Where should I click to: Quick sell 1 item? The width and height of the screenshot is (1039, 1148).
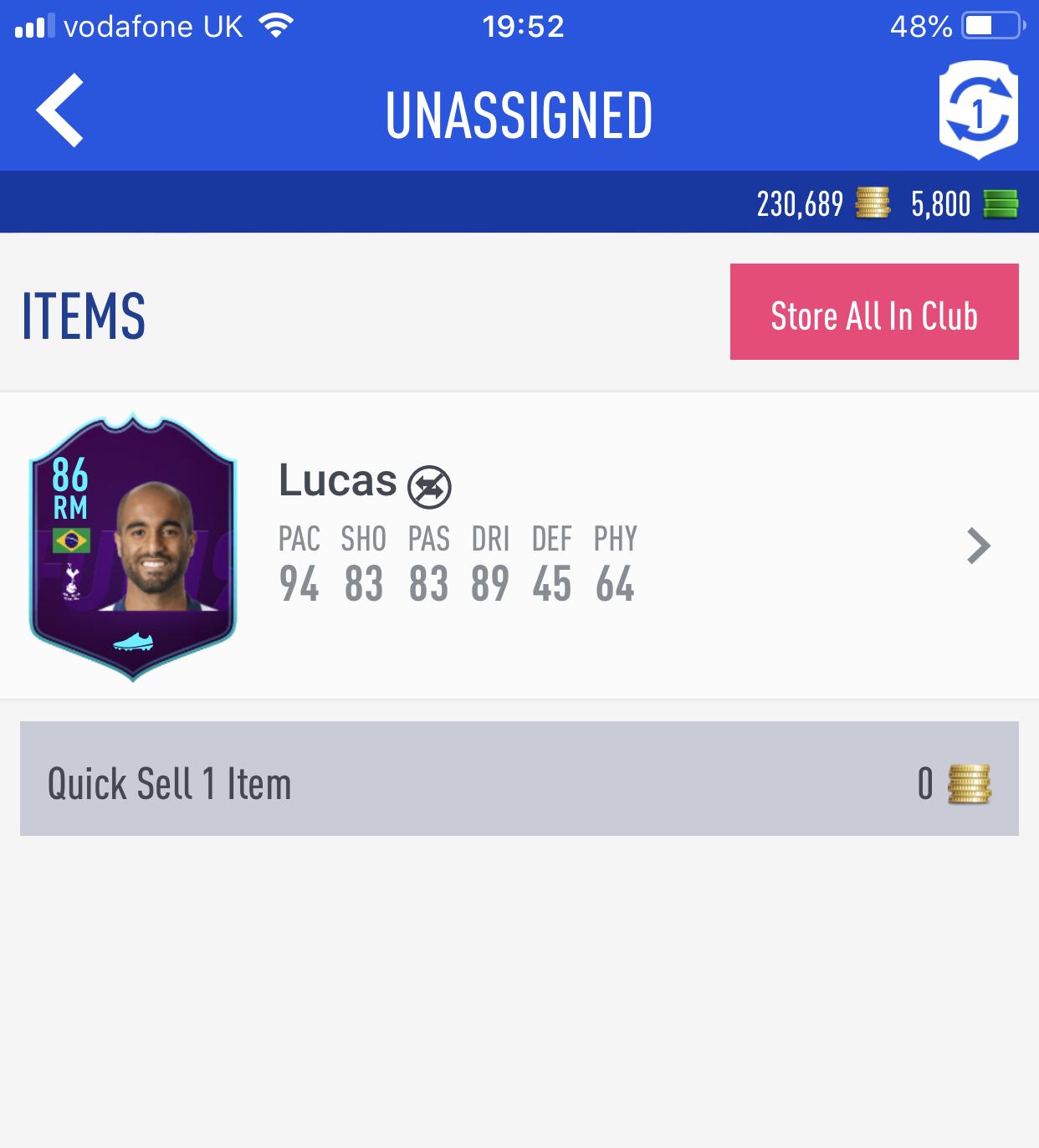519,779
